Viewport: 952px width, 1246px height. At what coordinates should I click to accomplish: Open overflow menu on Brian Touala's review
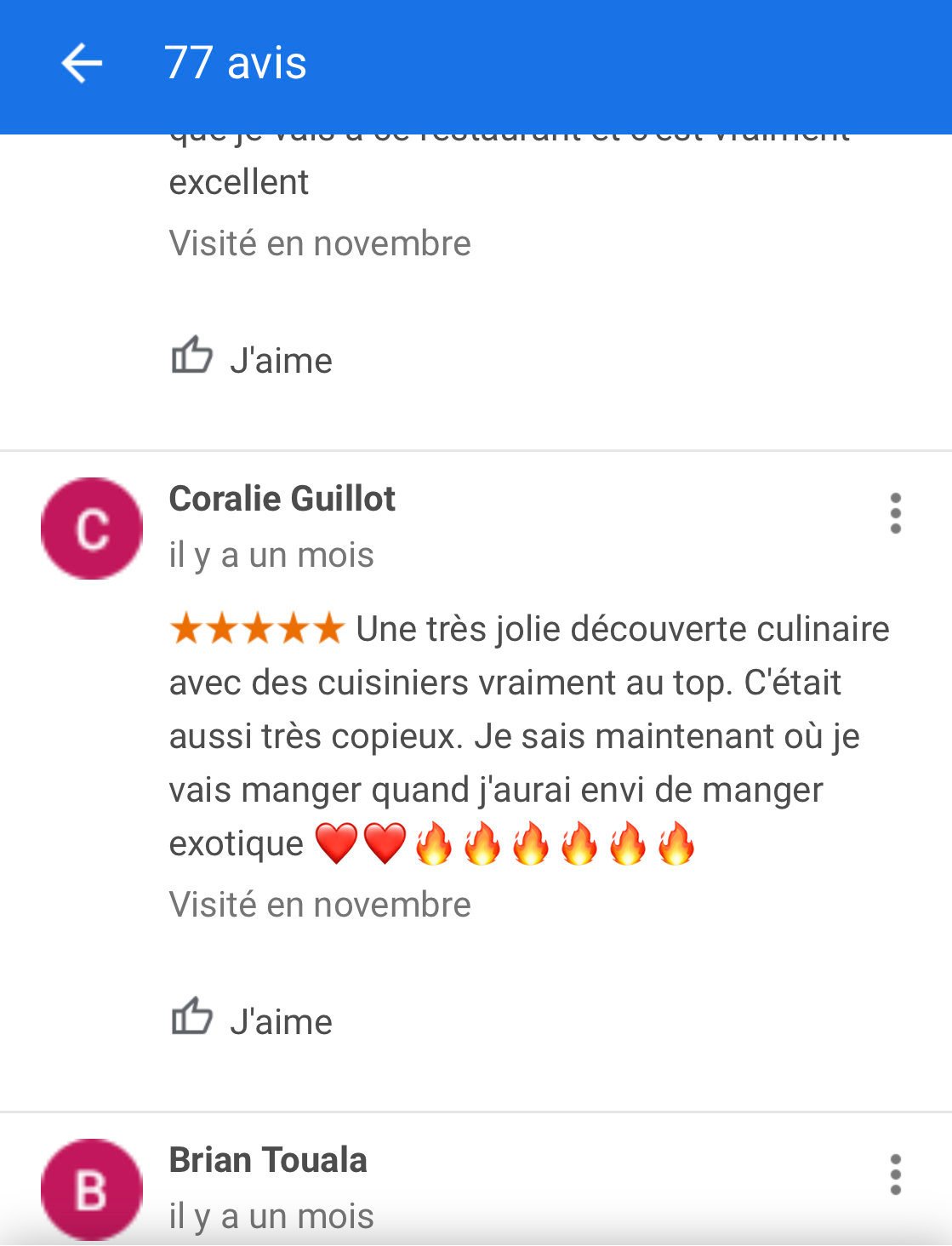(x=895, y=1175)
